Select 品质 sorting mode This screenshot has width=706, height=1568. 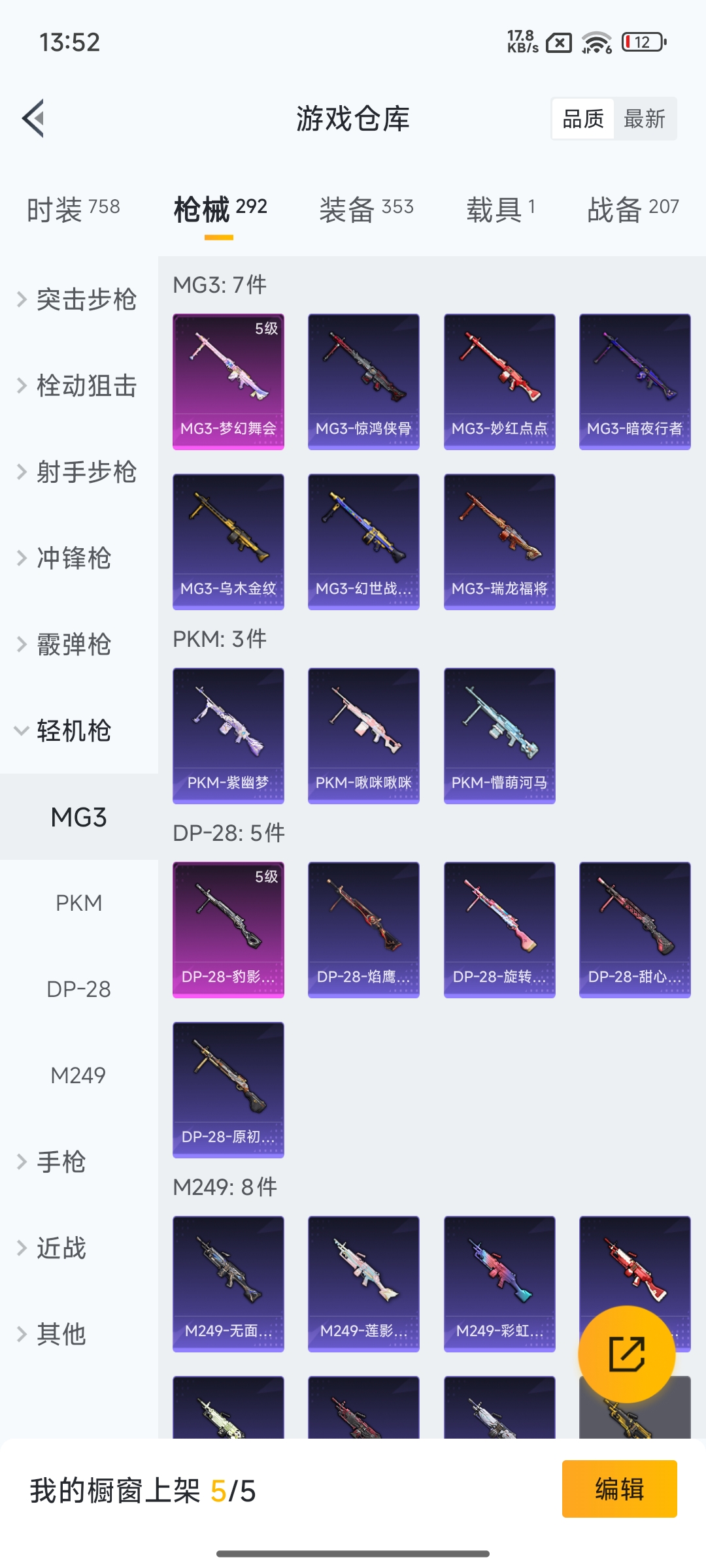583,118
